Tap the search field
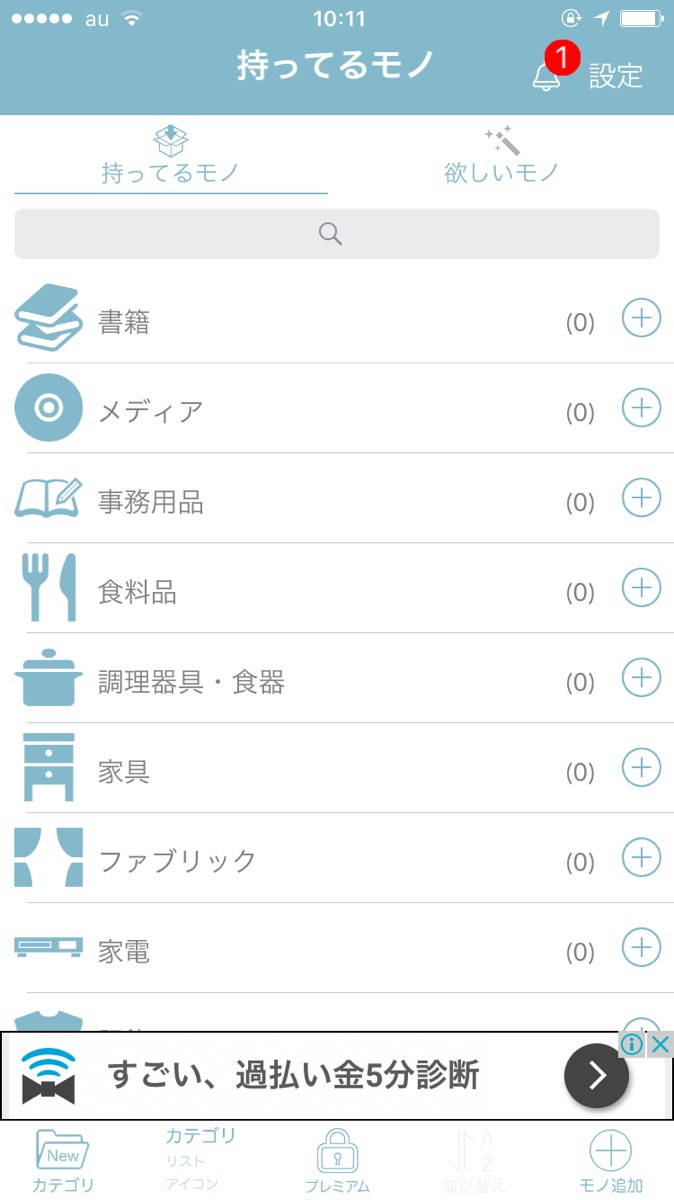The height and width of the screenshot is (1200, 674). tap(336, 234)
